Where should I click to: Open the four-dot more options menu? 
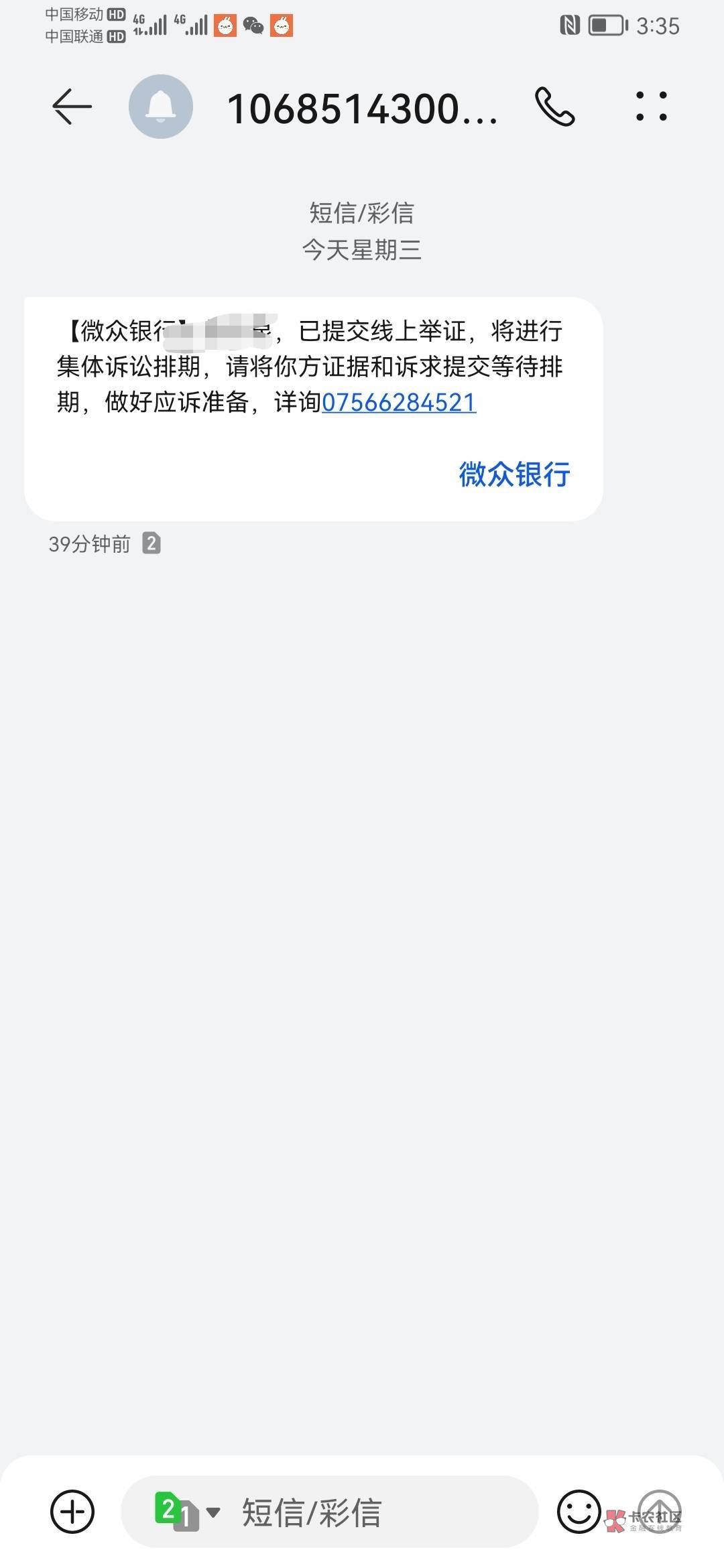pyautogui.click(x=652, y=107)
